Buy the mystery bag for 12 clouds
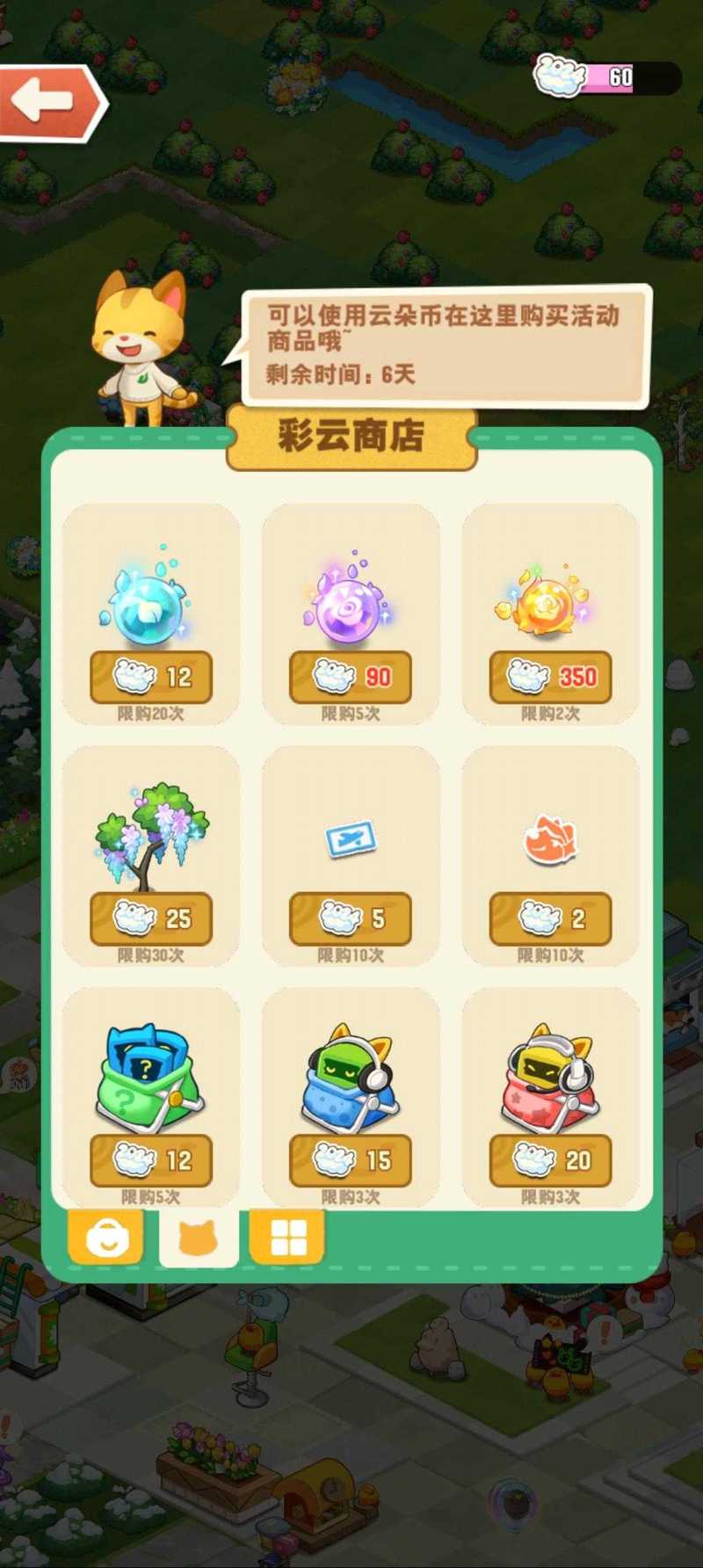The image size is (703, 1568). point(151,1160)
